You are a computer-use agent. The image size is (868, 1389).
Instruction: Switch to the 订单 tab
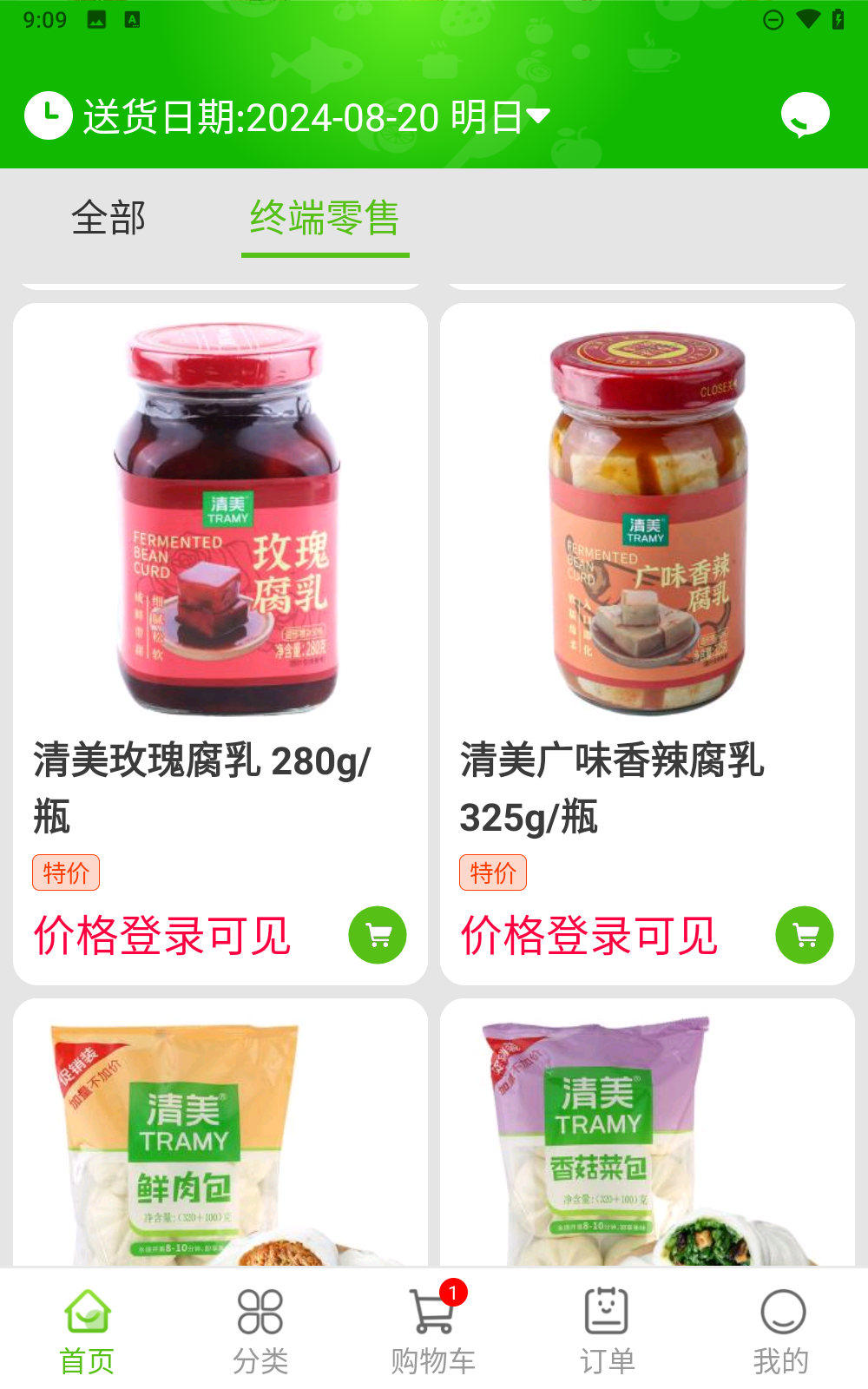click(x=607, y=1330)
